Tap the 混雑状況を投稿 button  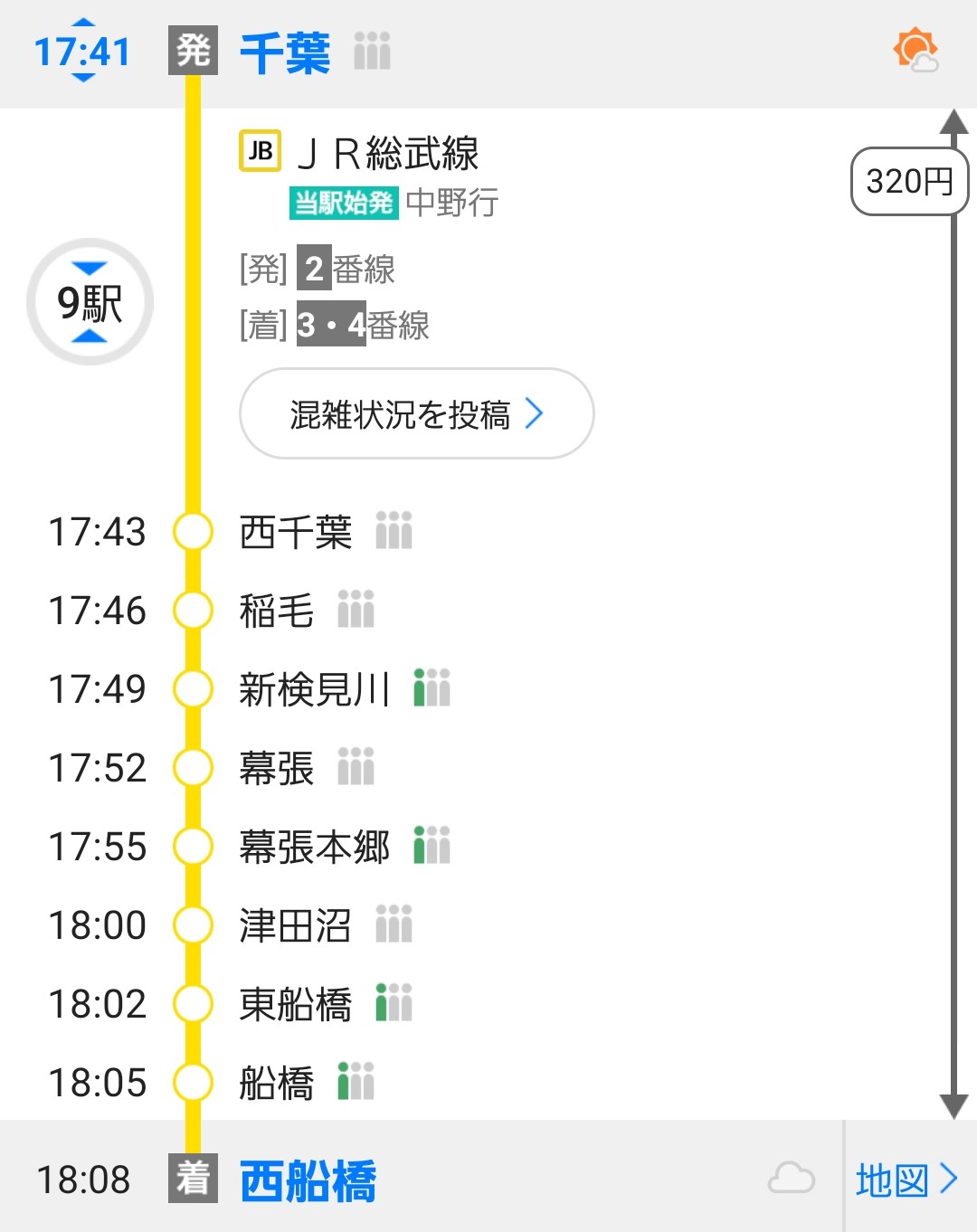pos(416,414)
